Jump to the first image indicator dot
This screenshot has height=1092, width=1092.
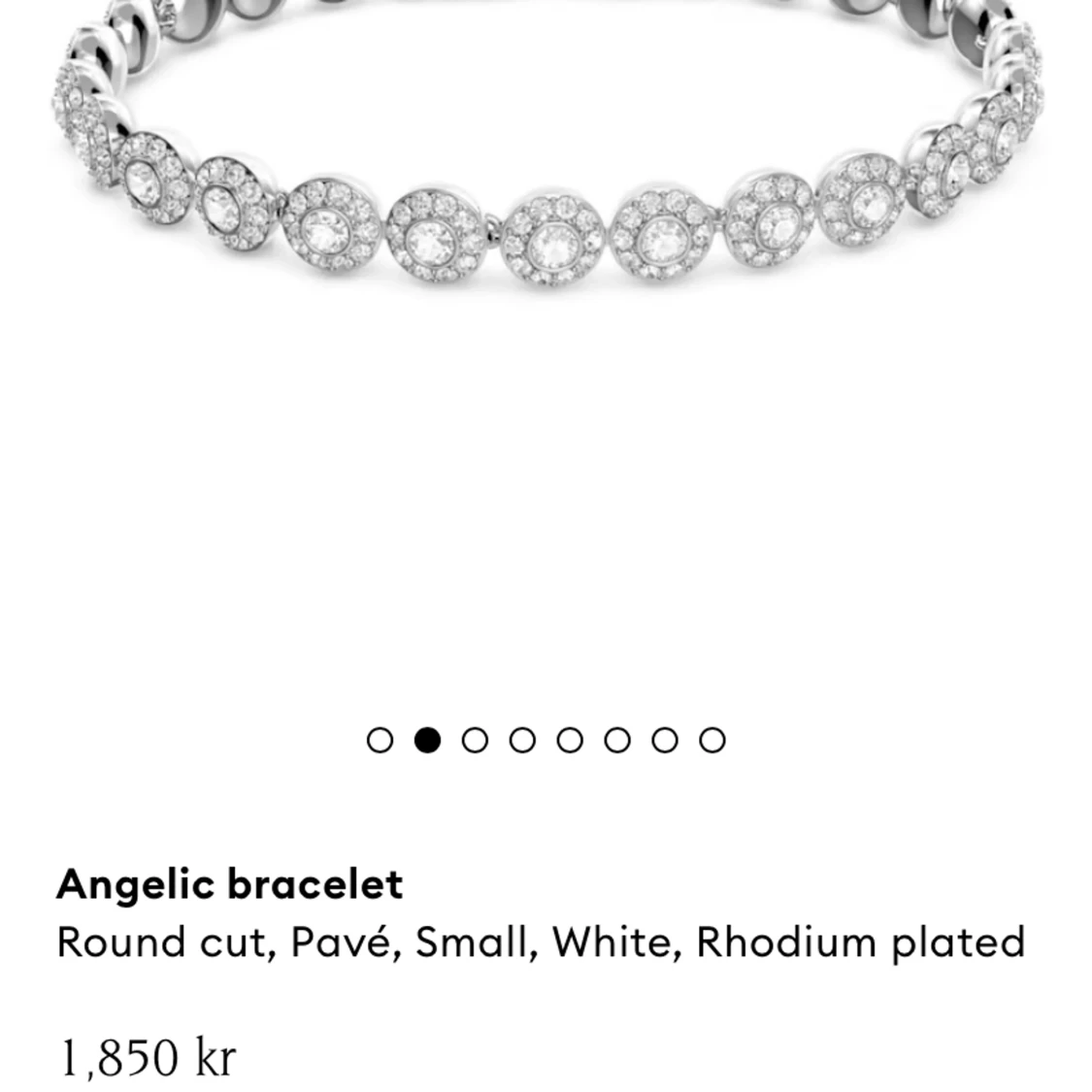[381, 741]
